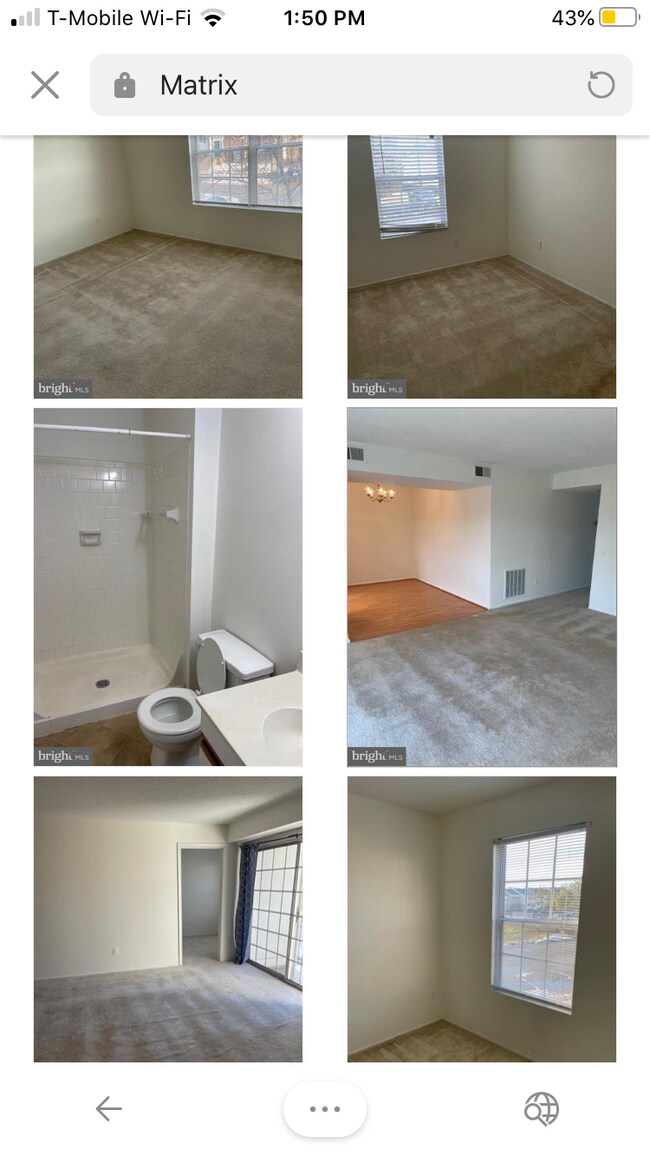Open page in external browser
This screenshot has height=1156, width=650.
click(541, 1108)
